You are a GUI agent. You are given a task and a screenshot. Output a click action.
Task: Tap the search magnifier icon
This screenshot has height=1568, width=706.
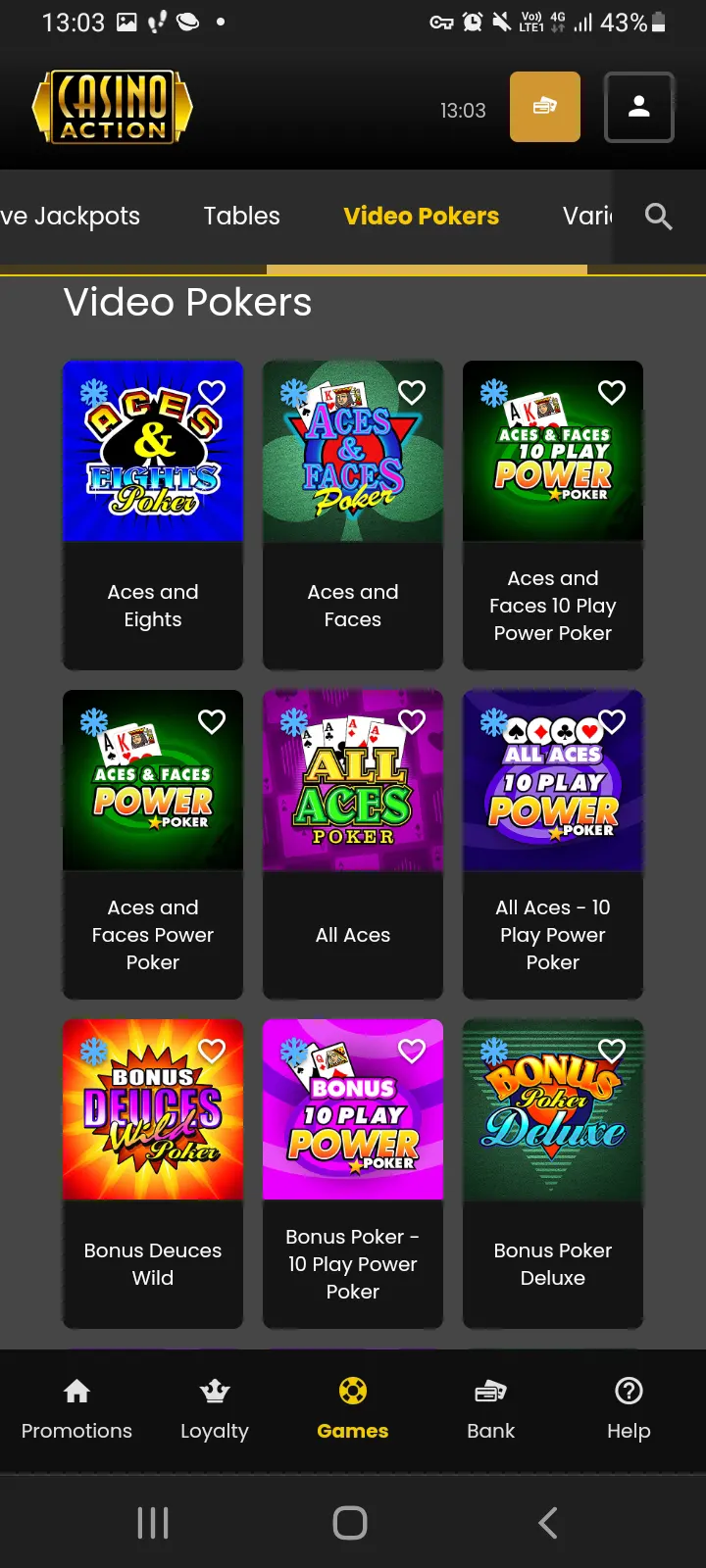coord(659,216)
